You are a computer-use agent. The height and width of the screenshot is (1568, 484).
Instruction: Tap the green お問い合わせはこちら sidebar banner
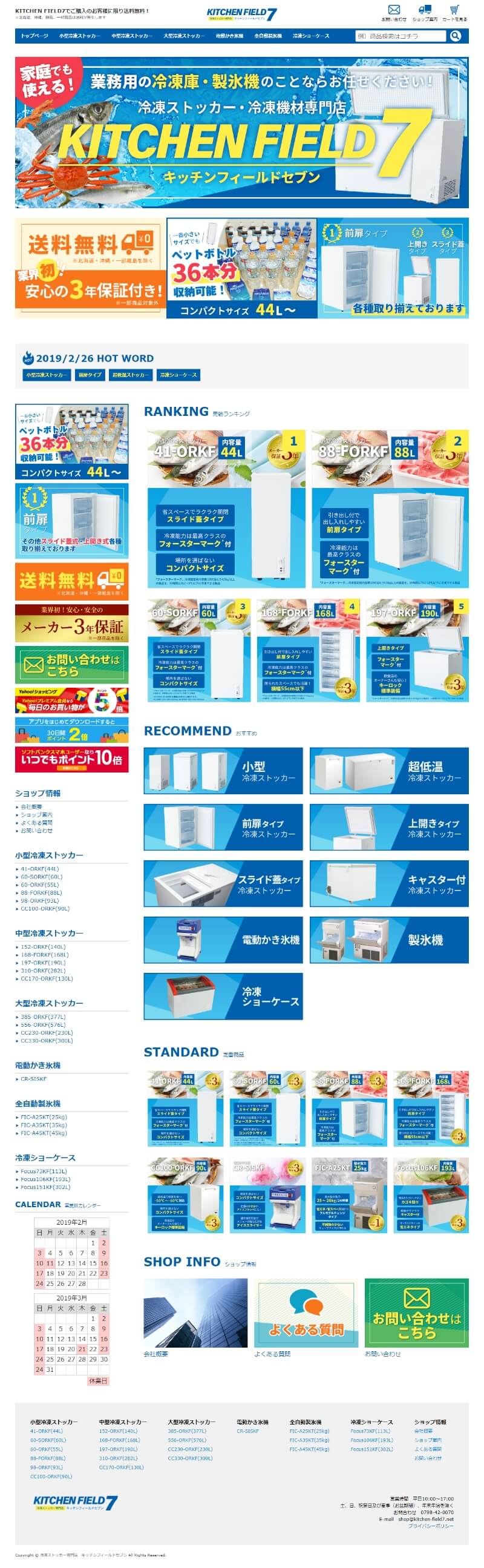(x=72, y=665)
